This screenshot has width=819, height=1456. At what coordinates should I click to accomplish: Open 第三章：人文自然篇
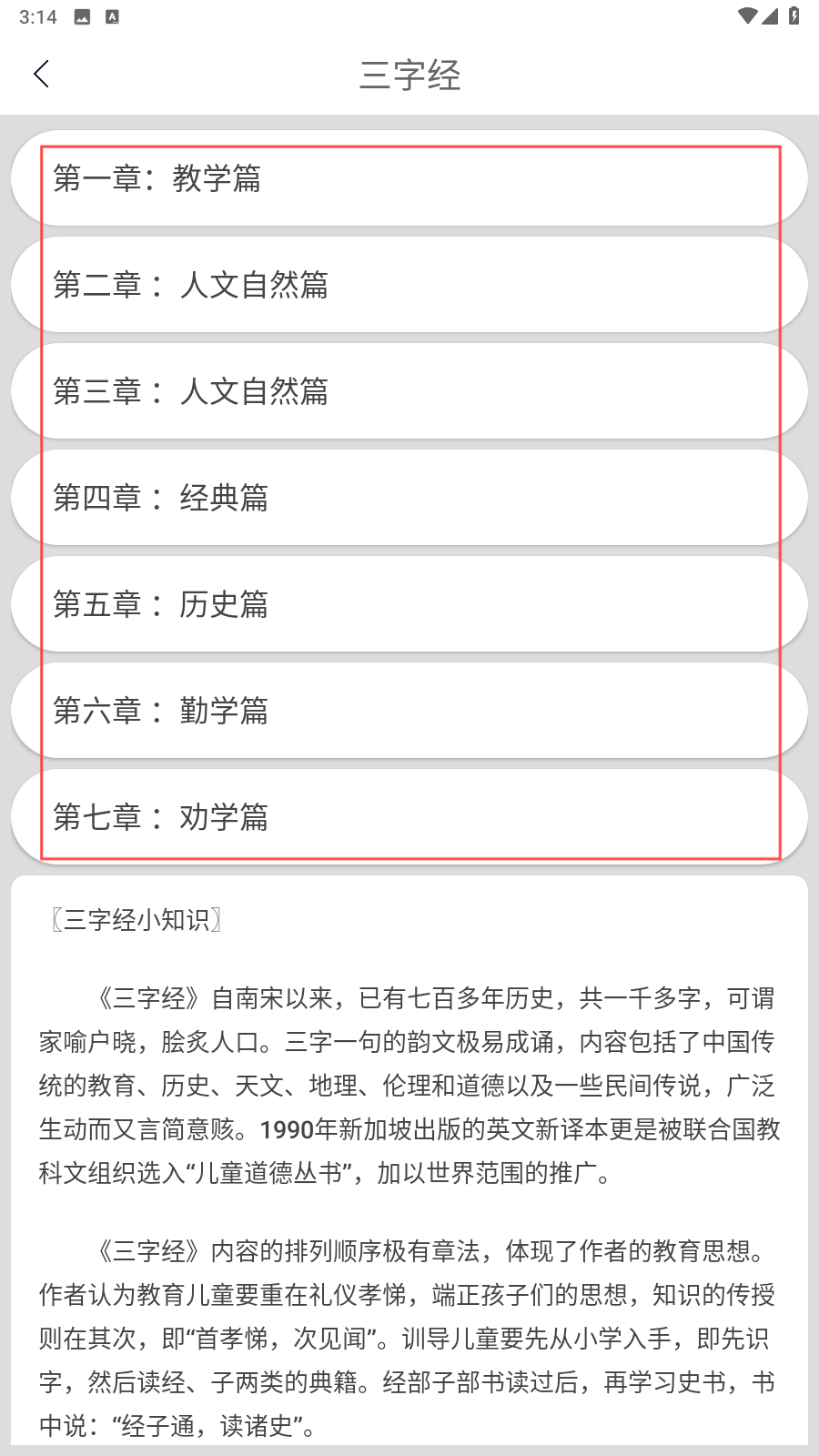point(409,391)
